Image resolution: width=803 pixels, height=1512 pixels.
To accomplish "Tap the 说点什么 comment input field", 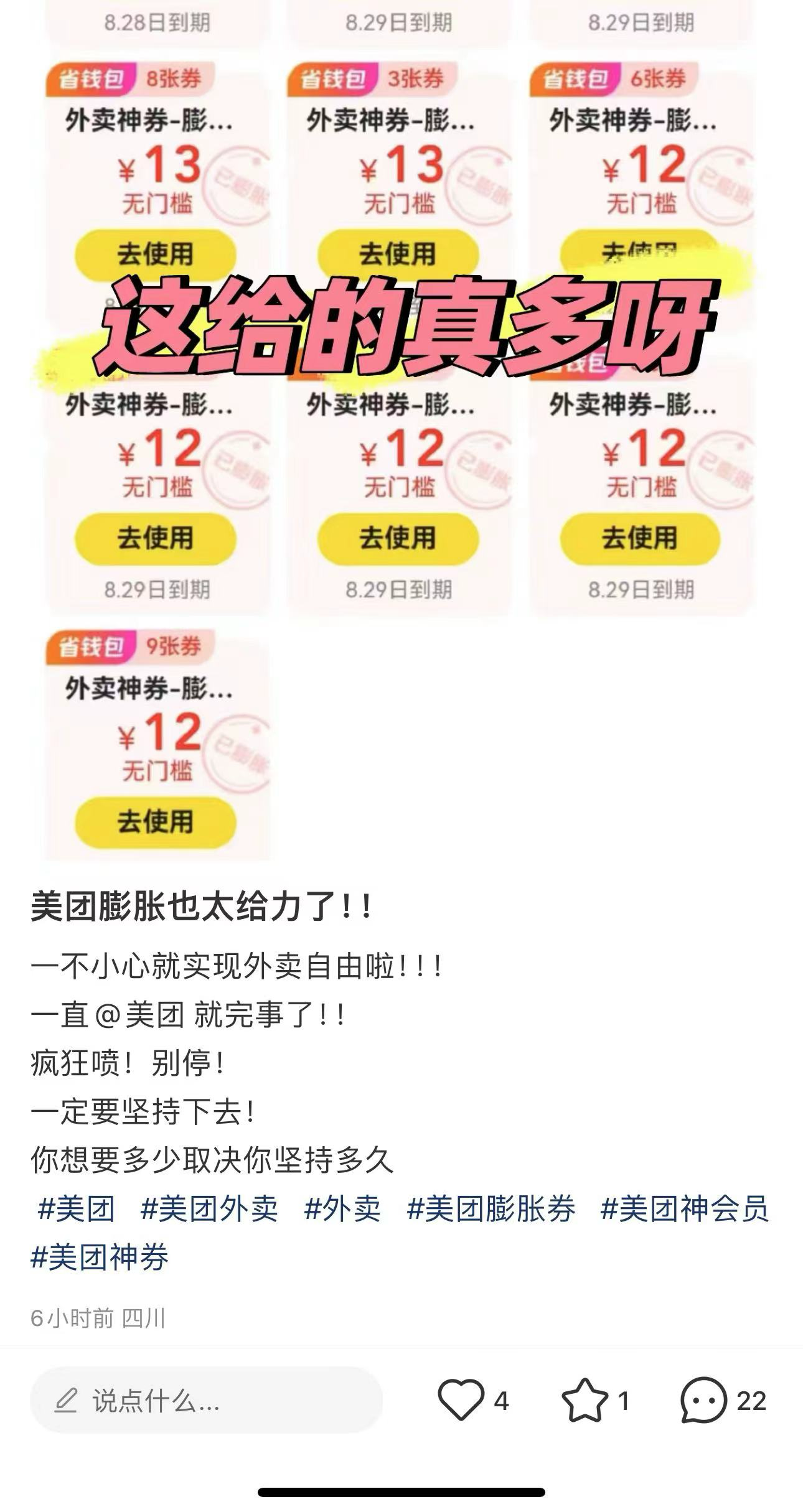I will (205, 1401).
